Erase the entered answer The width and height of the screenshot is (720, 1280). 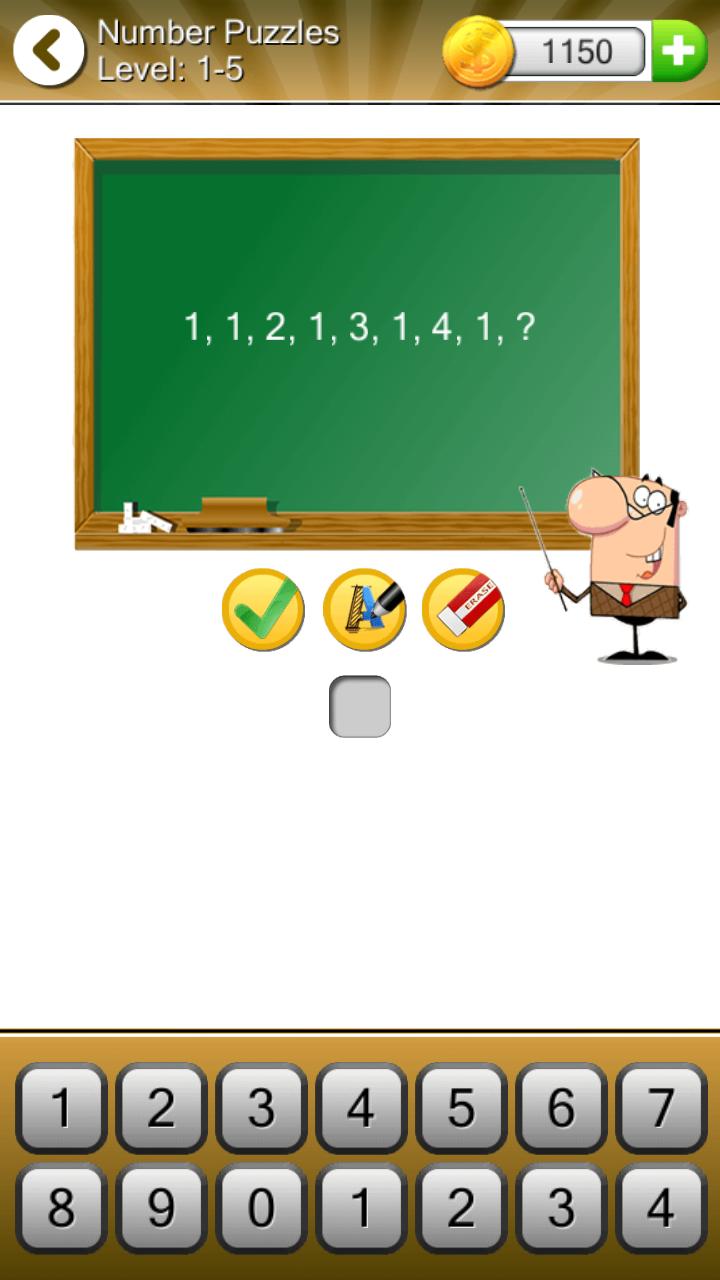[x=463, y=609]
